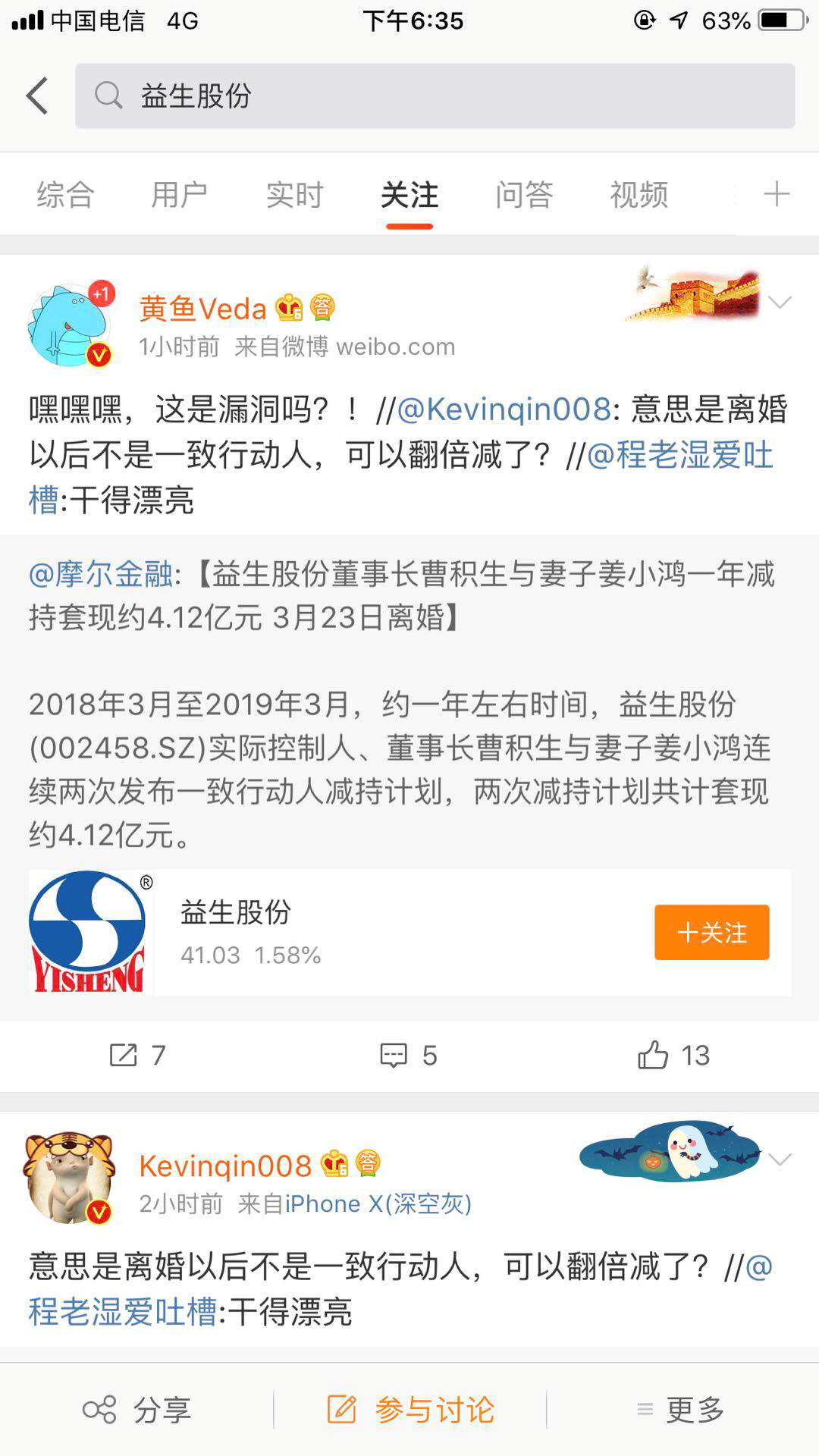Follow 益生股份 with the +关注 button

tap(711, 932)
